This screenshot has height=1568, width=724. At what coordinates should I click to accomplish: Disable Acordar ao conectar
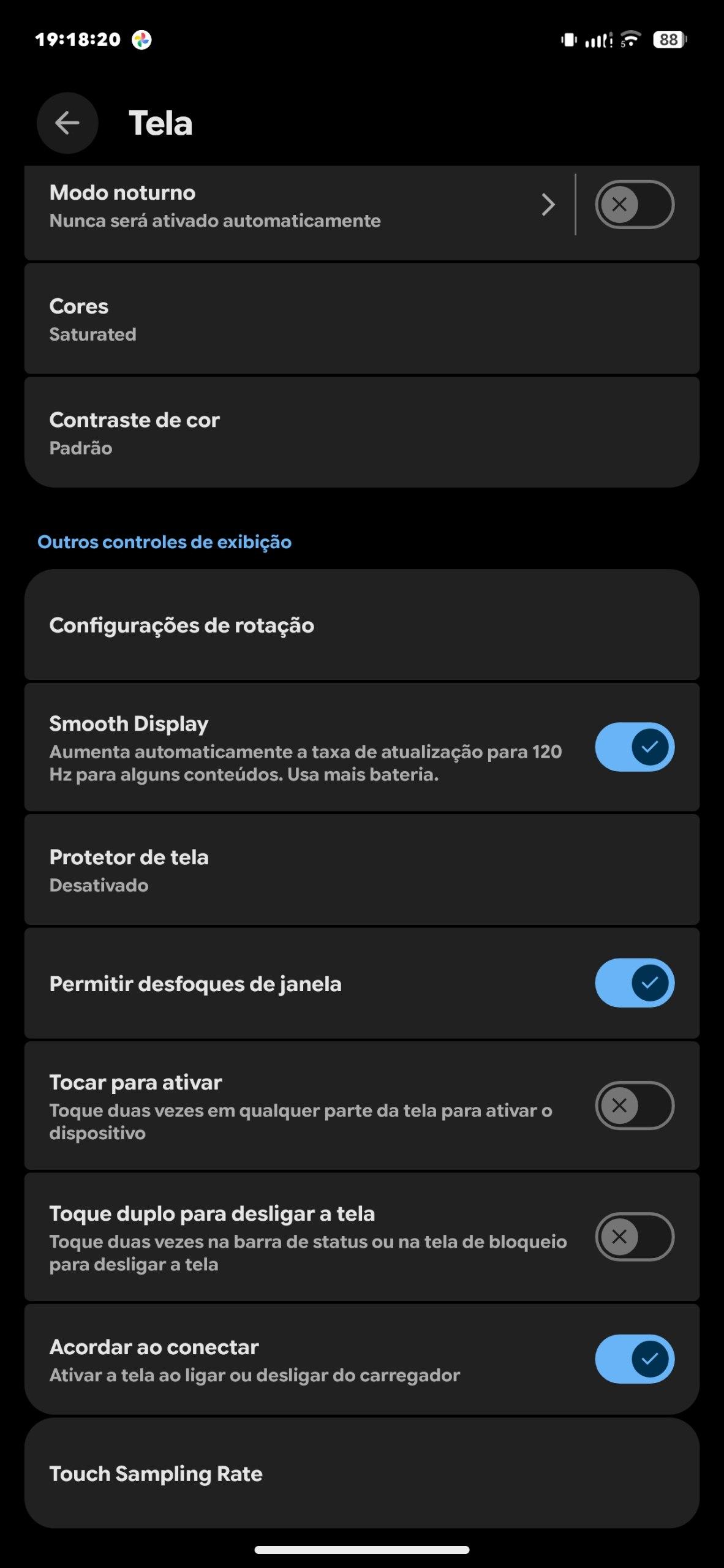[x=634, y=1359]
